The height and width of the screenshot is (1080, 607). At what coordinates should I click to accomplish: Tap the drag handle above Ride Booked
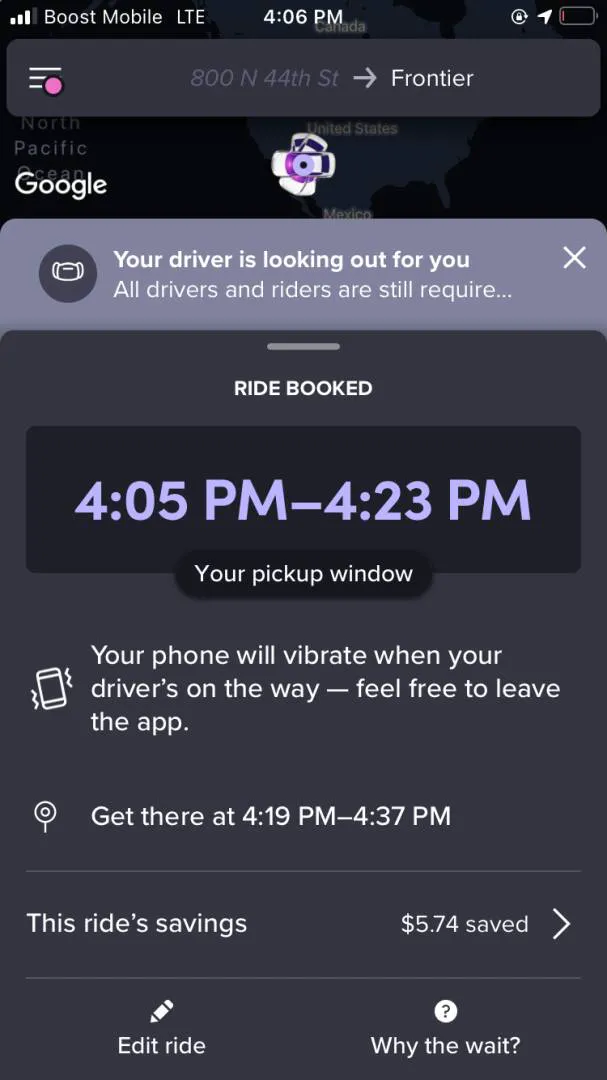tap(303, 347)
